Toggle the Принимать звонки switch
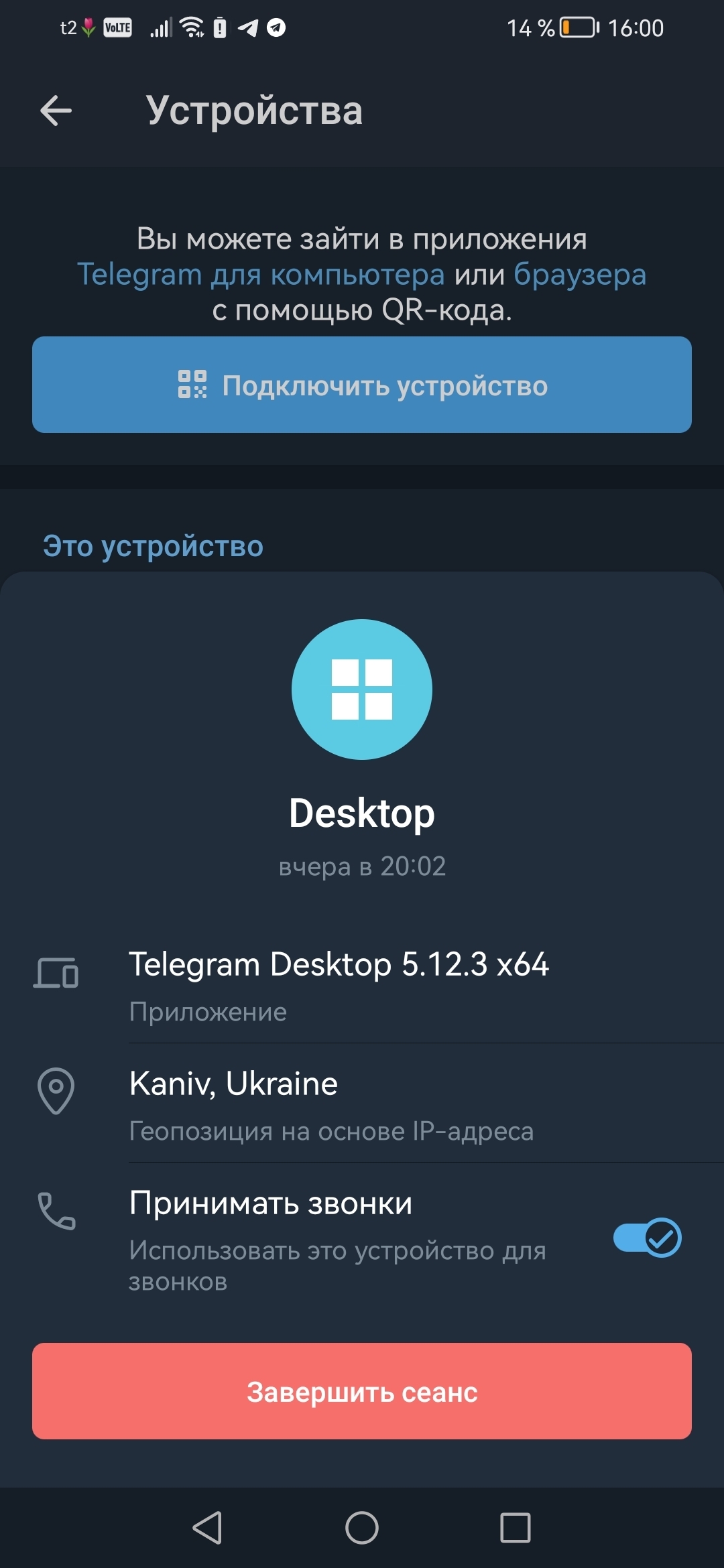The height and width of the screenshot is (1568, 724). [647, 1238]
